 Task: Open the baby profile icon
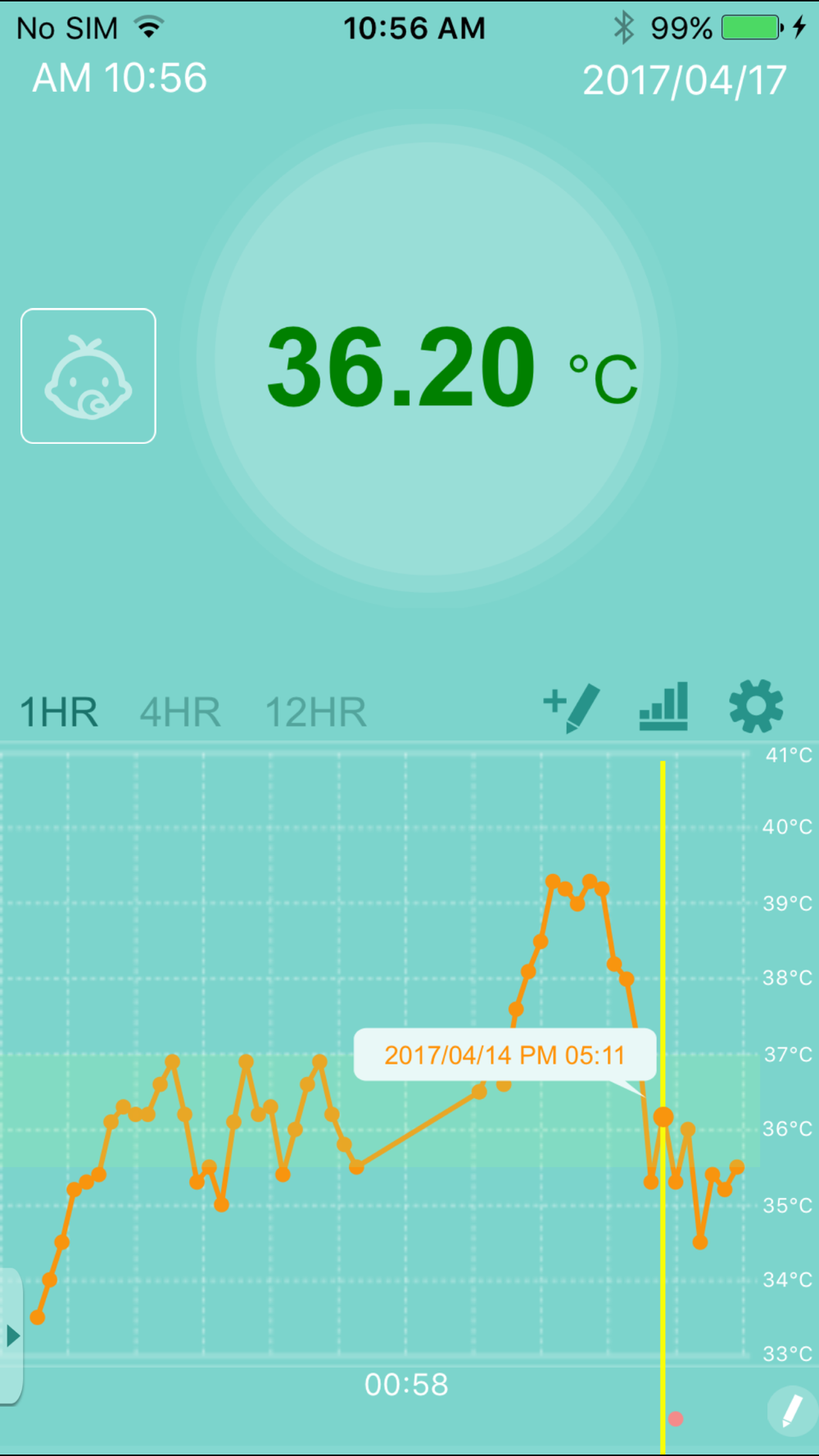point(88,376)
